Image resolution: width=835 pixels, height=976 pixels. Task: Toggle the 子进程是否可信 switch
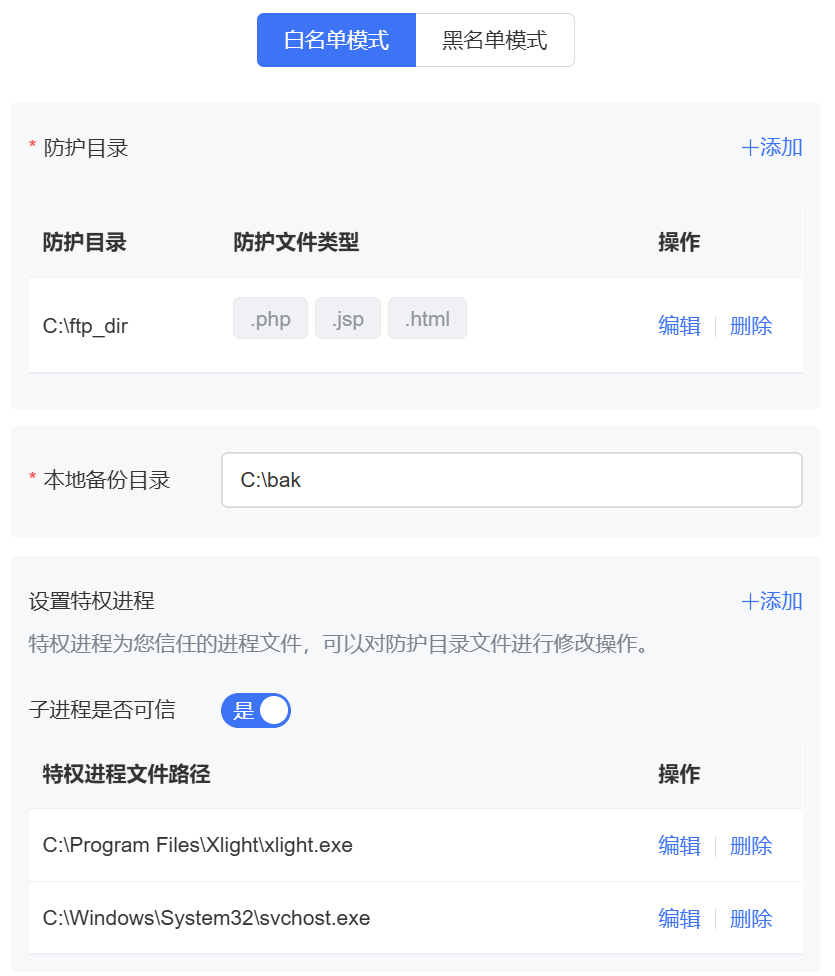(256, 711)
